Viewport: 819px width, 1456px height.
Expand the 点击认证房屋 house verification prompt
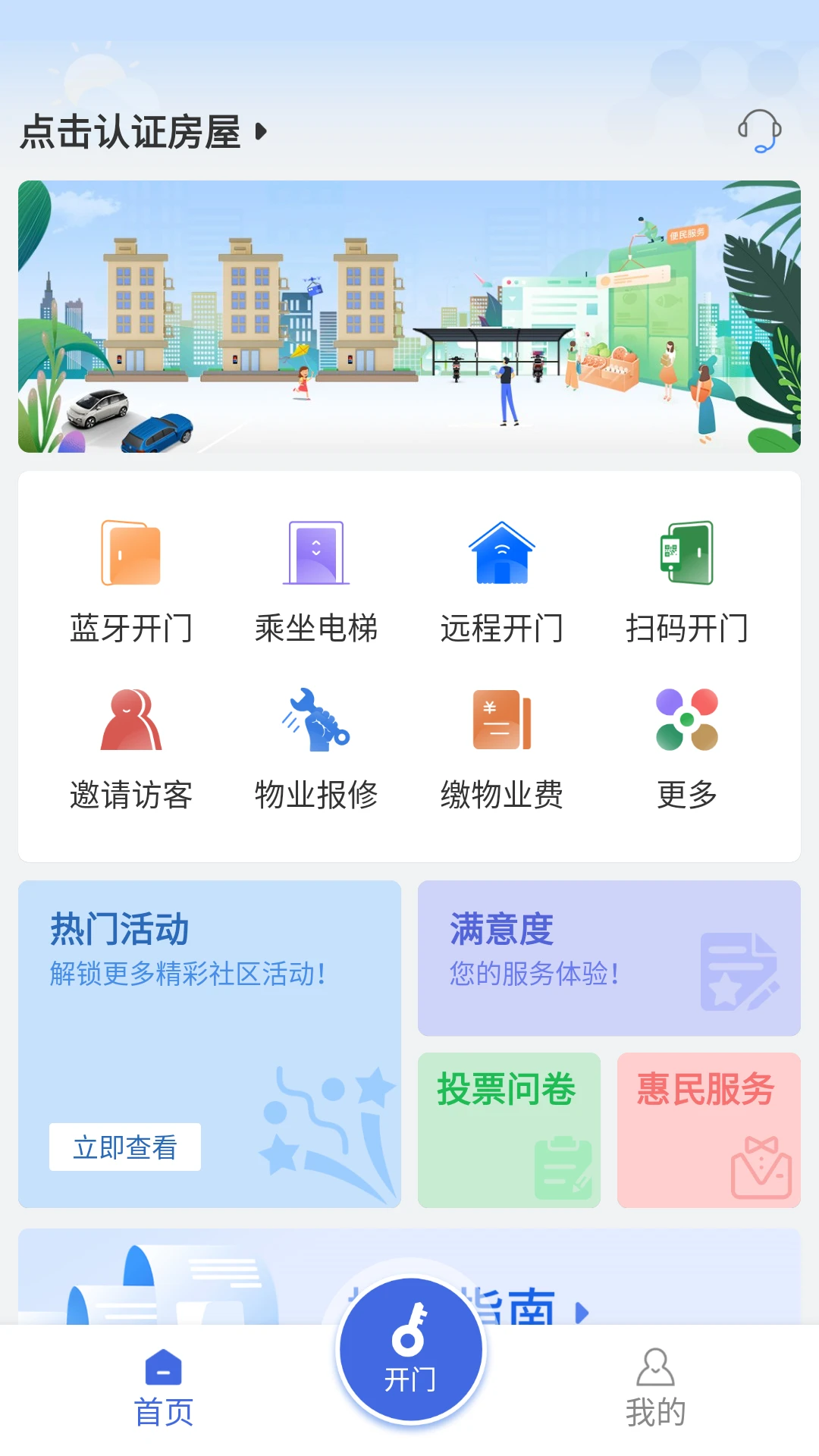tap(144, 133)
